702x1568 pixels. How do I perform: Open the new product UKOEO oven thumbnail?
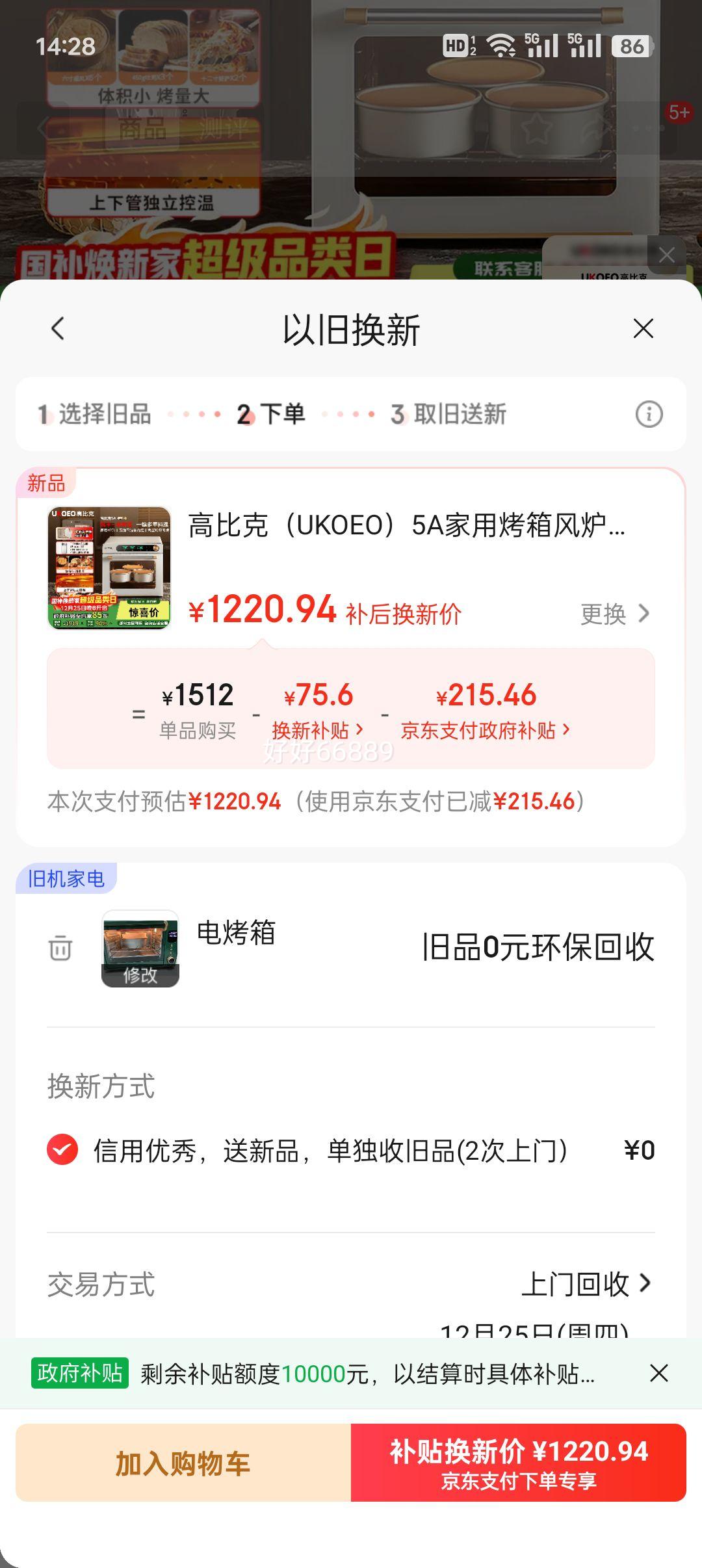(x=109, y=568)
